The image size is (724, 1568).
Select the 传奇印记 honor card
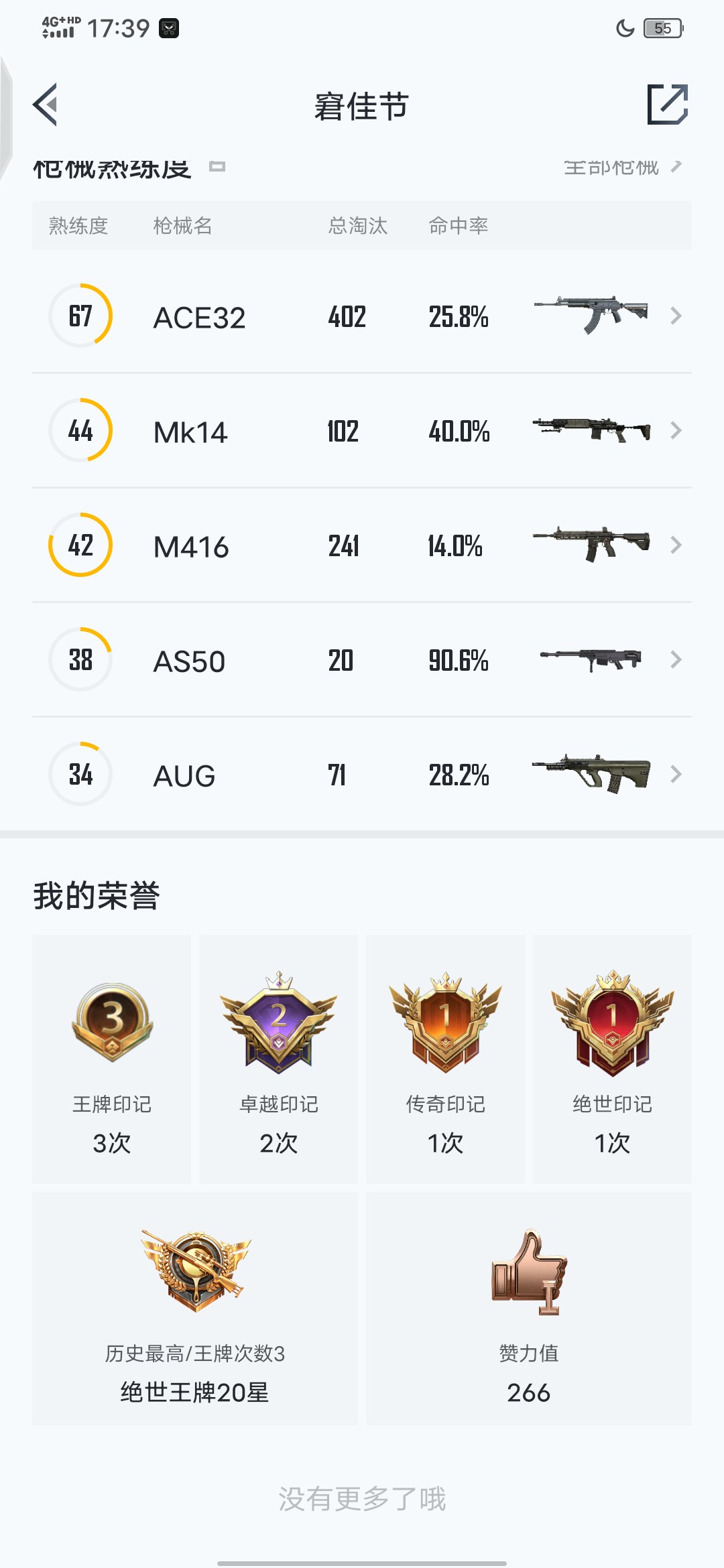point(445,1059)
